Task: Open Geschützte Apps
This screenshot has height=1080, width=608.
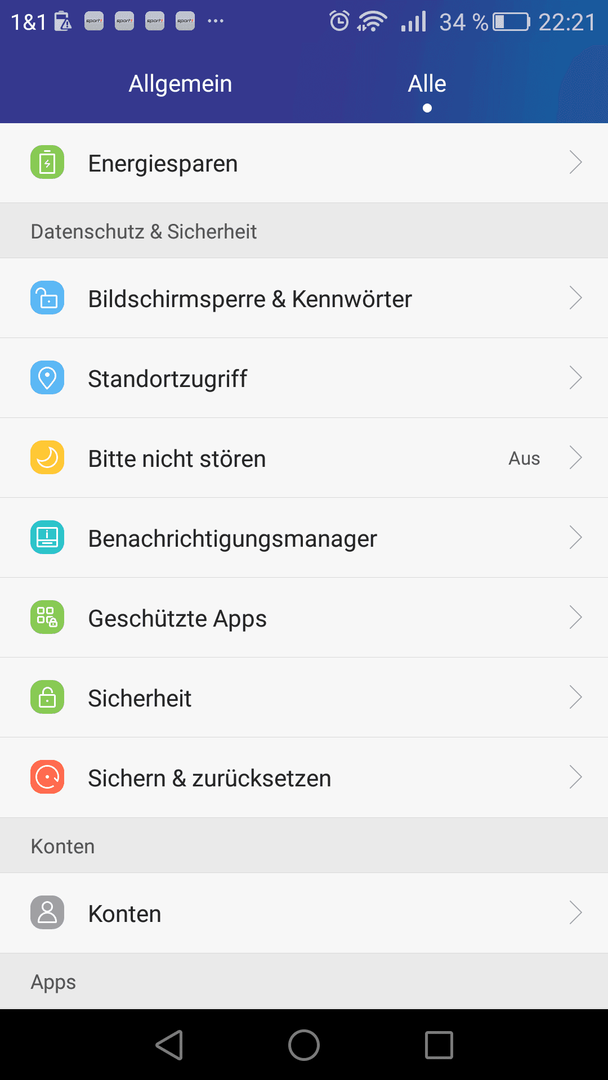Action: click(304, 618)
